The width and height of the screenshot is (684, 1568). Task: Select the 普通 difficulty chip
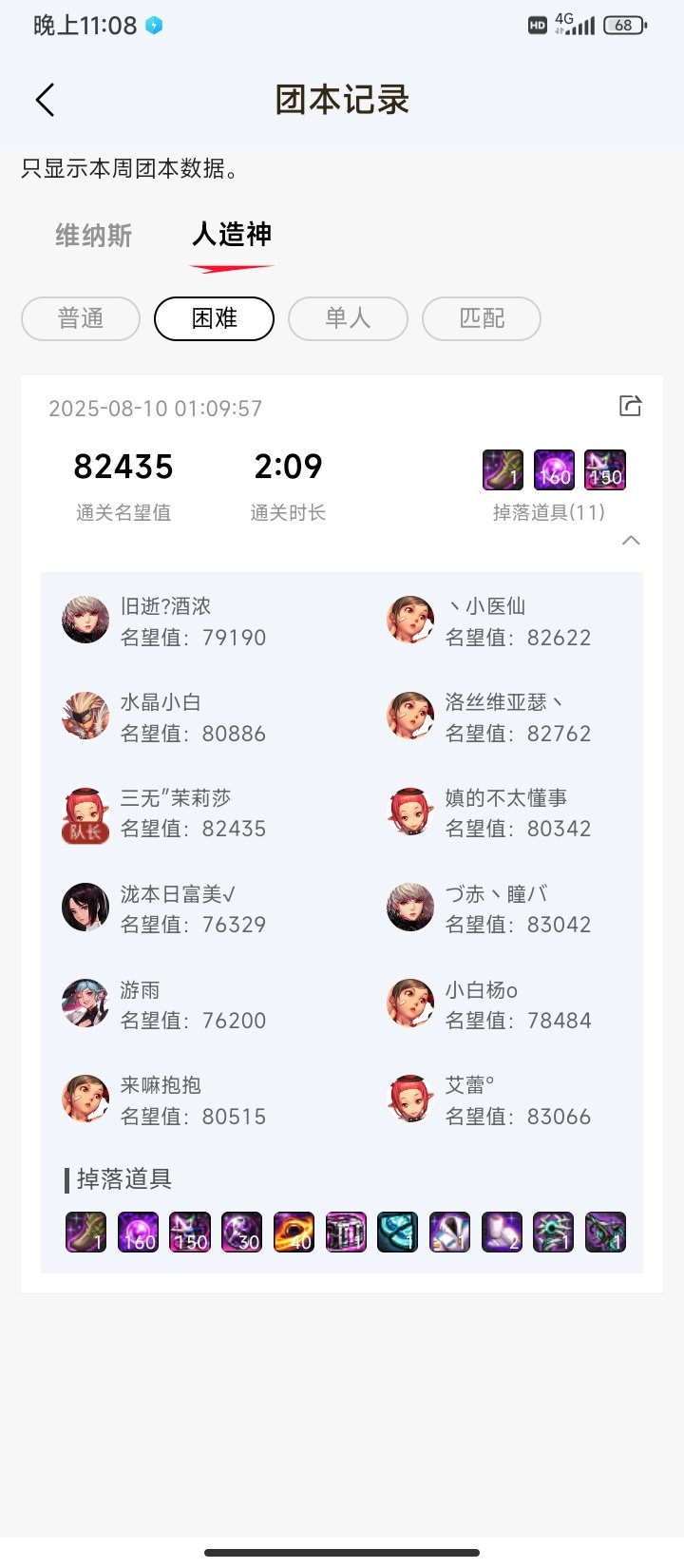pyautogui.click(x=81, y=318)
